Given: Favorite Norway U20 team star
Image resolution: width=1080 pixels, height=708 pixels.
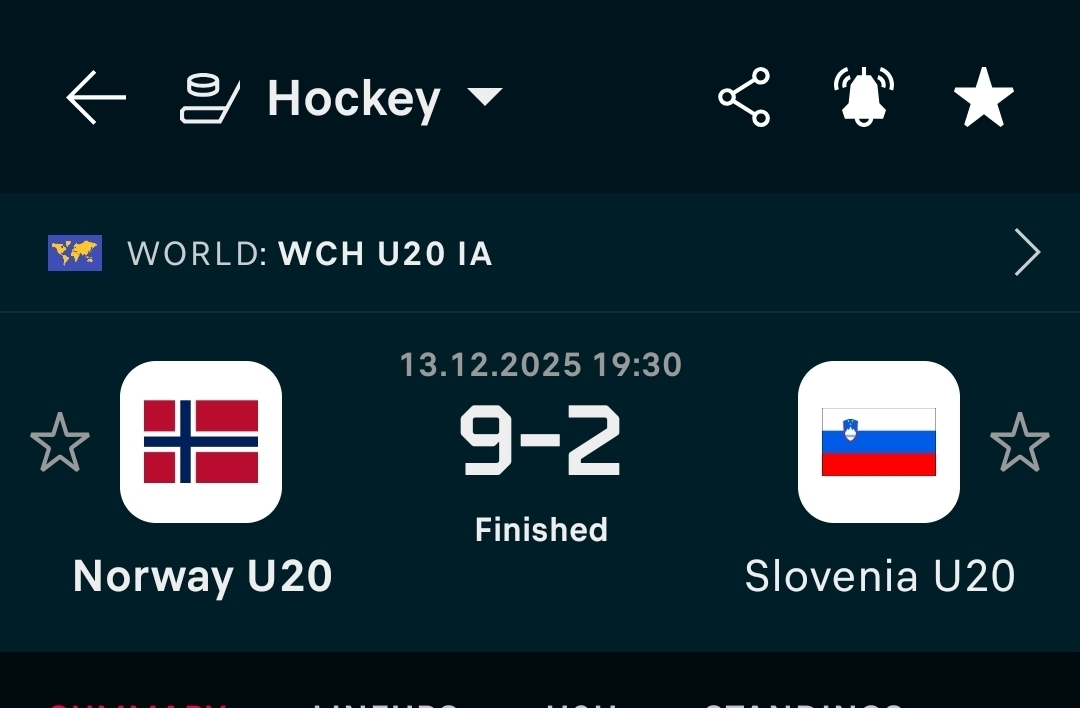Looking at the screenshot, I should click(60, 442).
